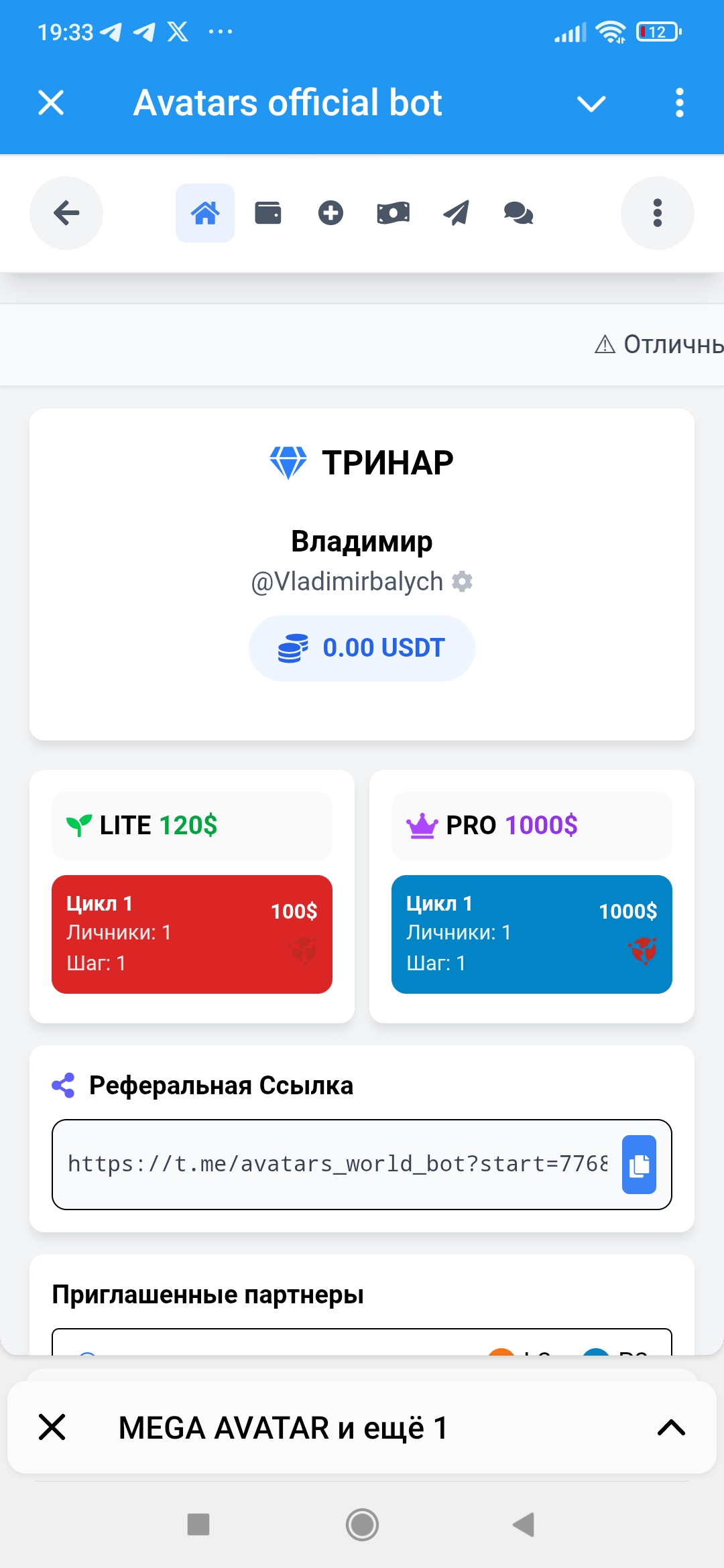Go back with the toolbar arrow button
The image size is (724, 1568).
[66, 213]
